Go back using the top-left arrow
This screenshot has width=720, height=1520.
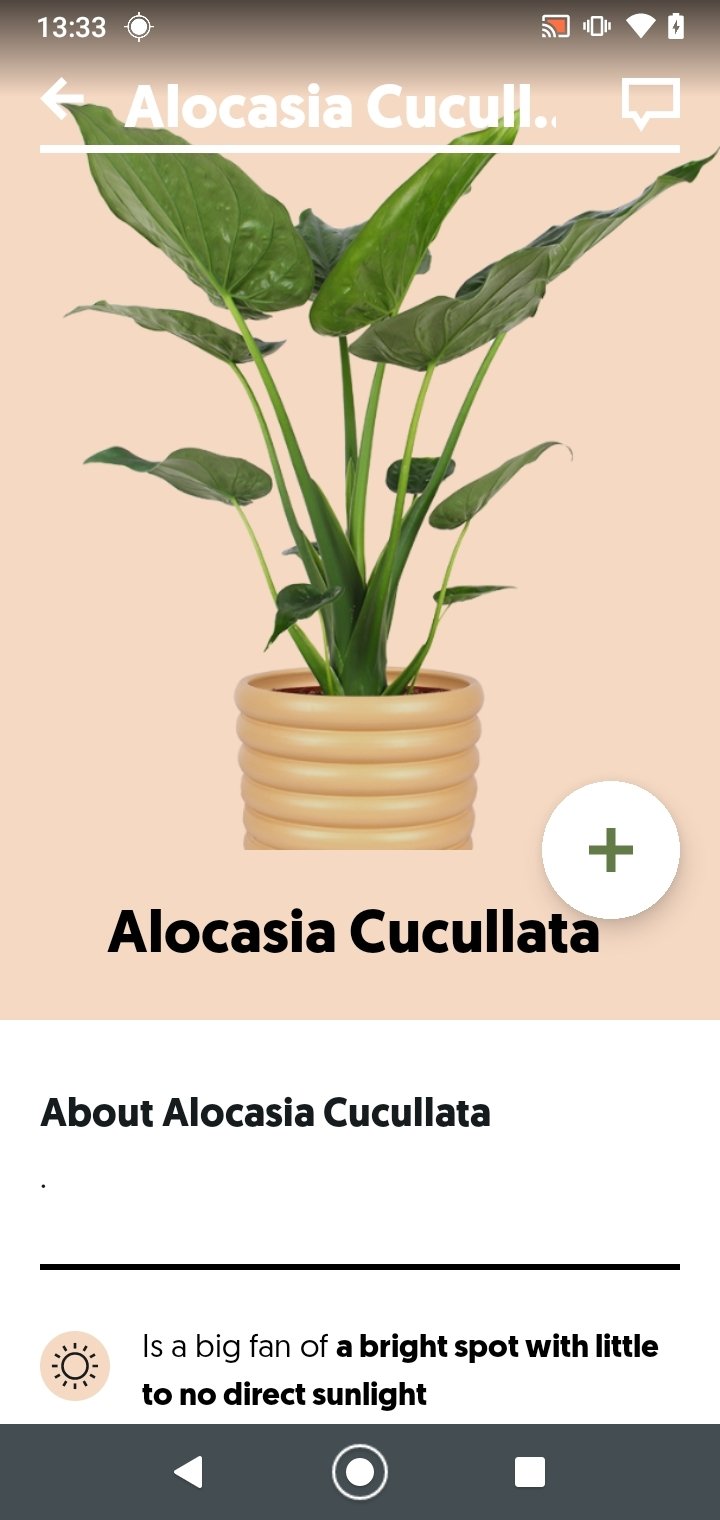(x=63, y=100)
